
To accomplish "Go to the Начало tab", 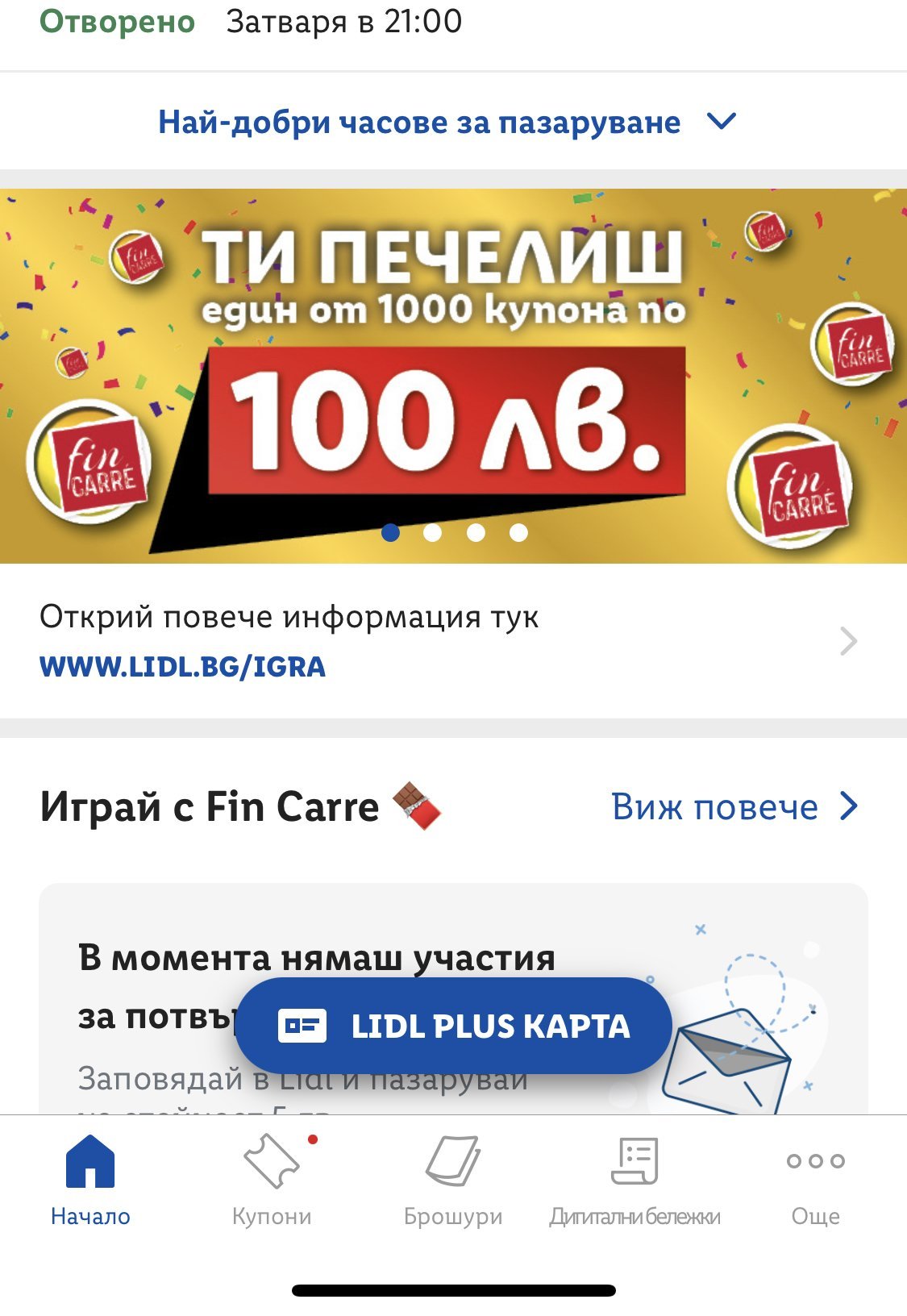I will [90, 1181].
